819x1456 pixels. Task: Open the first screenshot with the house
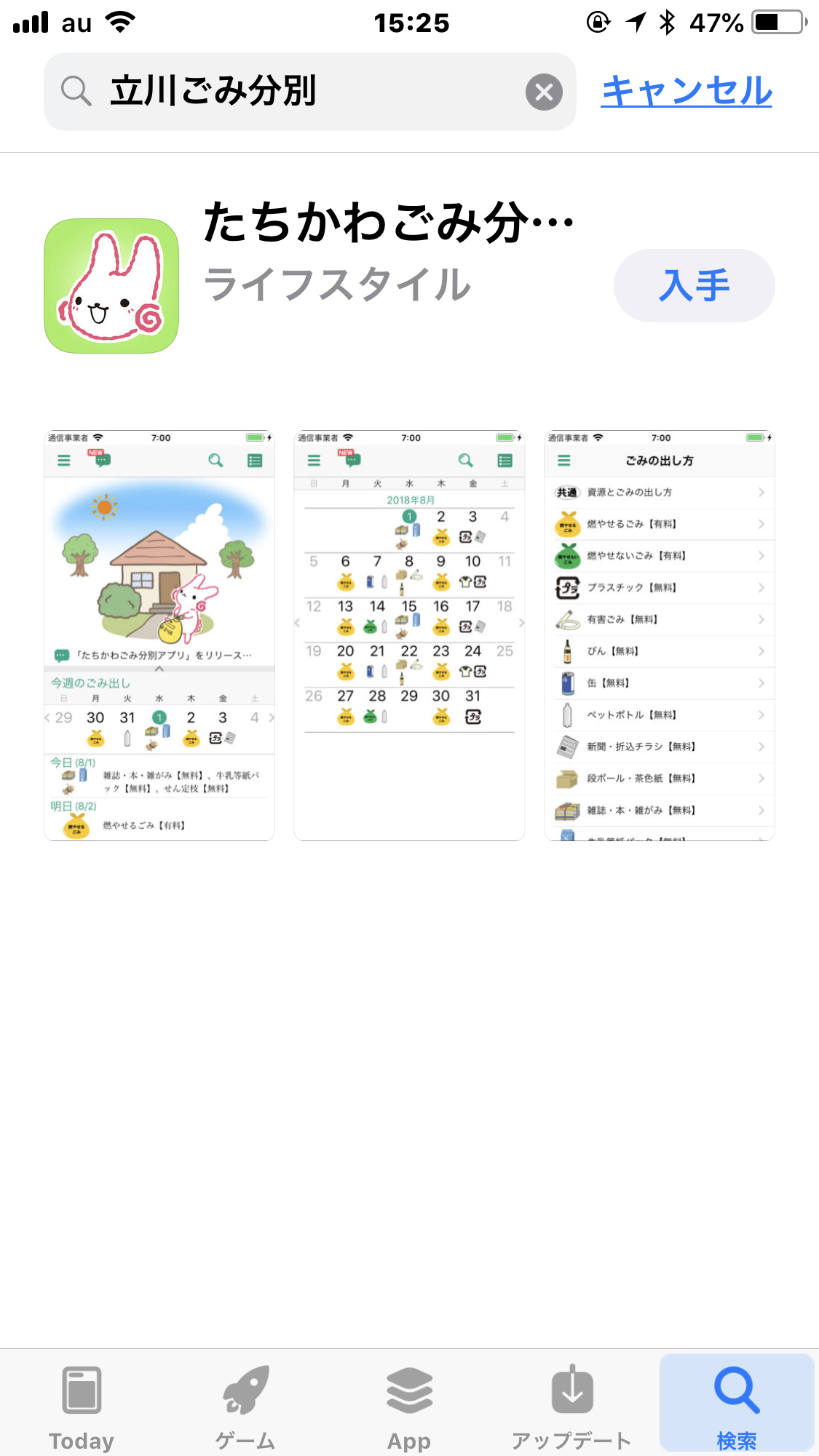(x=159, y=635)
